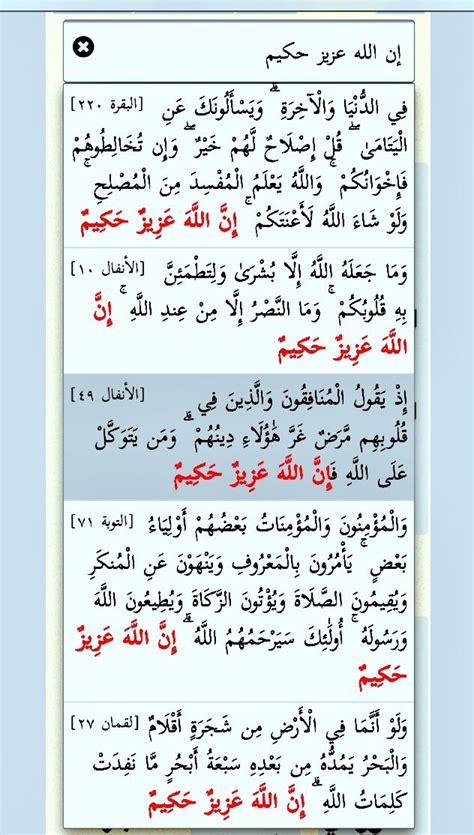
Task: Open the لقمان ٢٧ verse result
Action: (x=239, y=765)
